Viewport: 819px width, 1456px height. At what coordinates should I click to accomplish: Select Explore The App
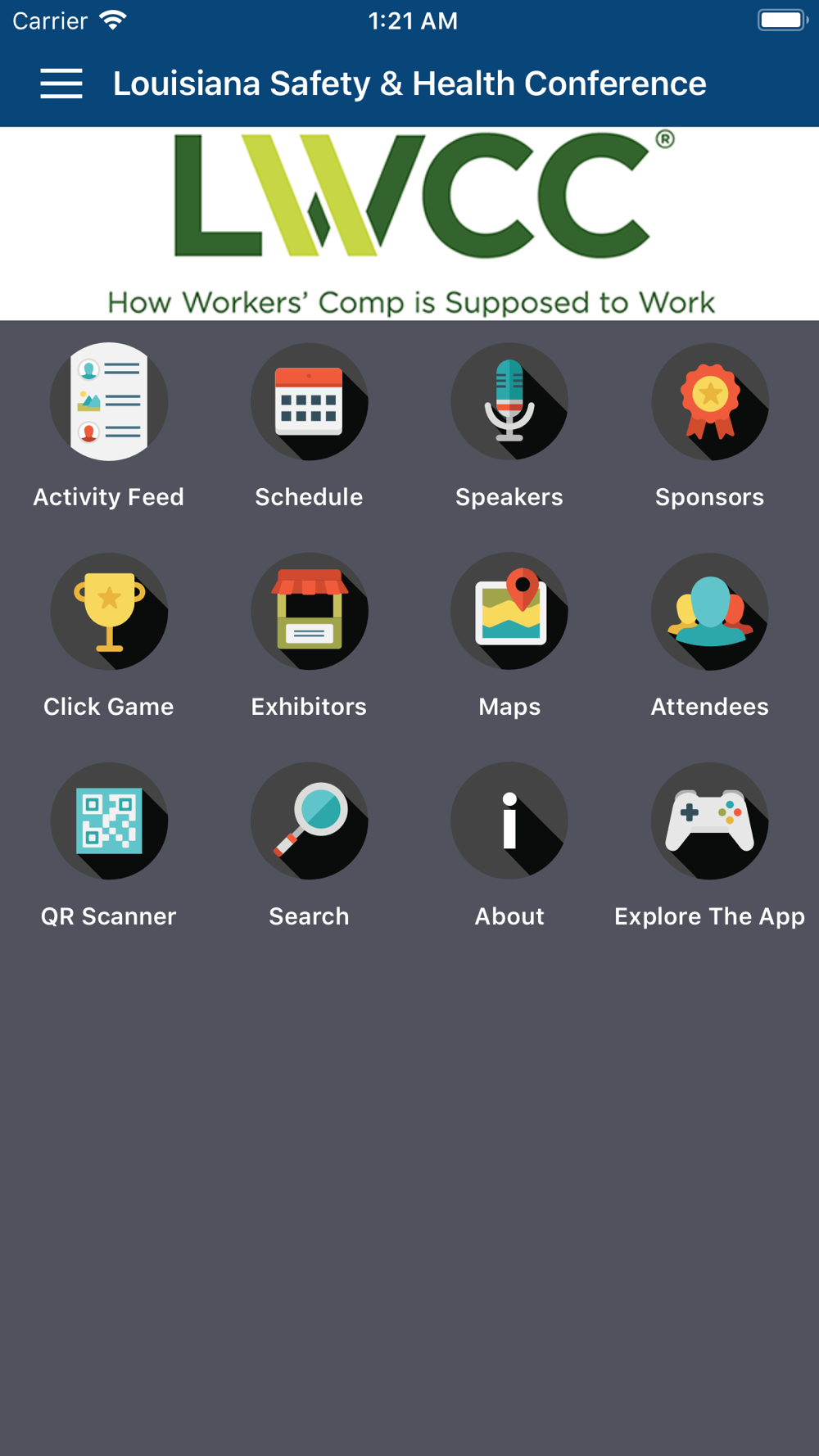709,821
